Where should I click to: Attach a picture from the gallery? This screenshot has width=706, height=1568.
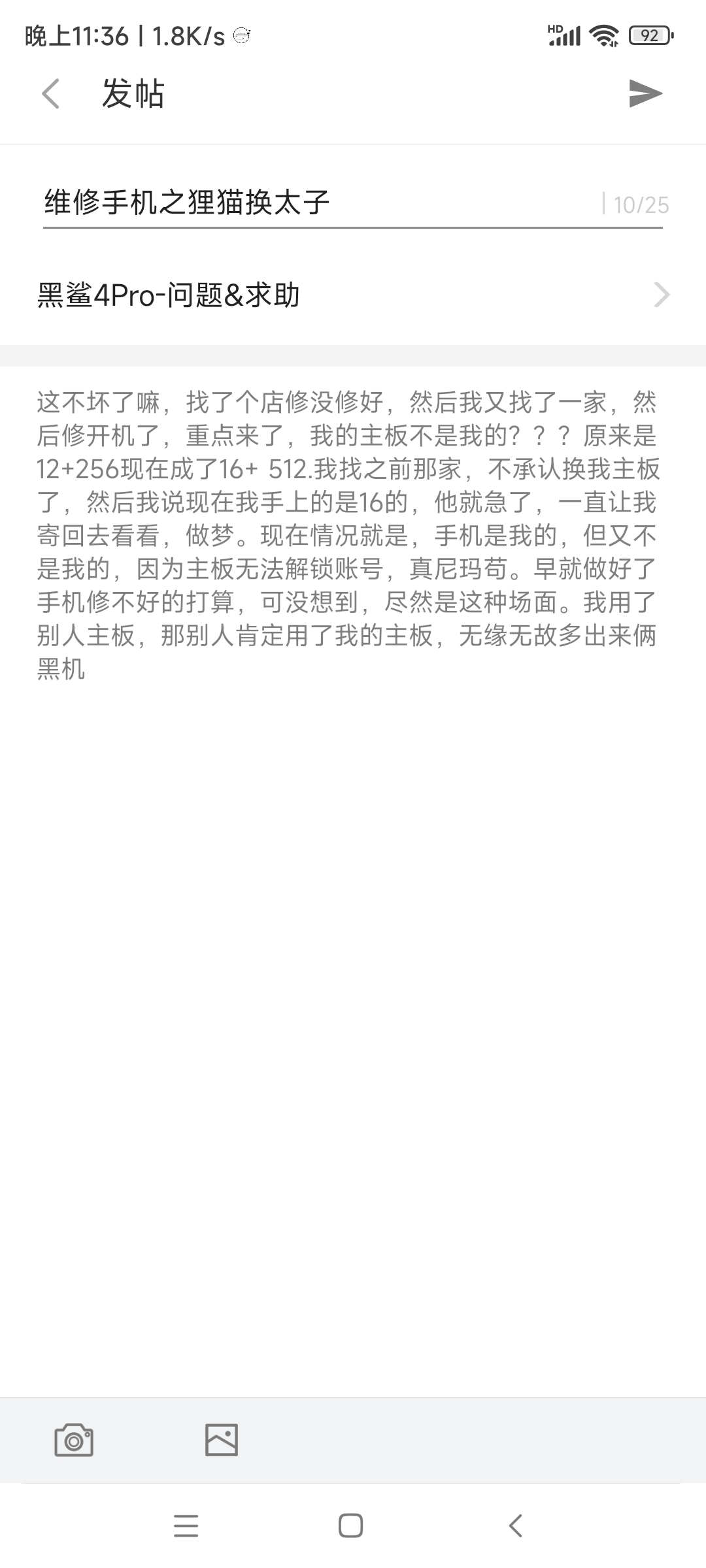222,1440
